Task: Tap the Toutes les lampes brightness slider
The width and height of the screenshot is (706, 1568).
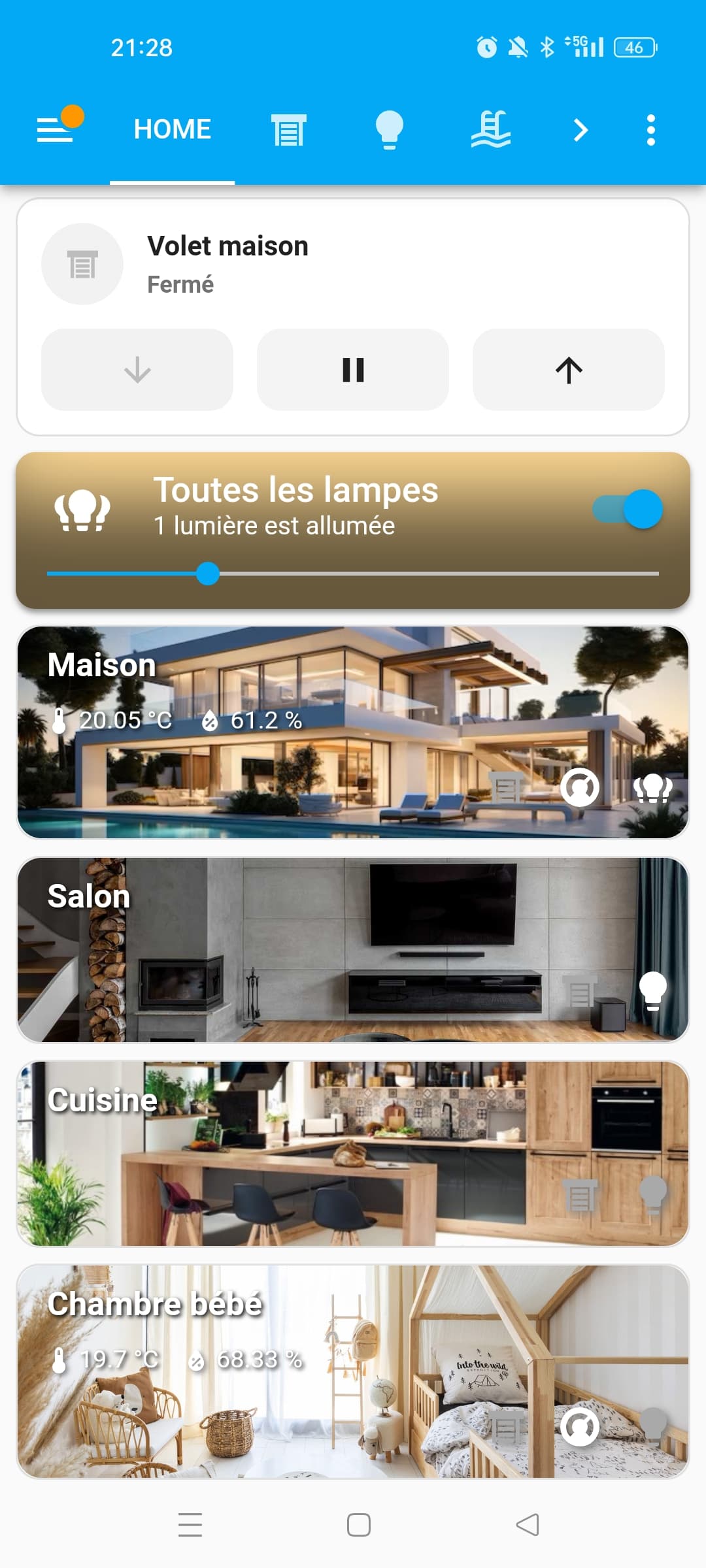Action: coord(353,574)
